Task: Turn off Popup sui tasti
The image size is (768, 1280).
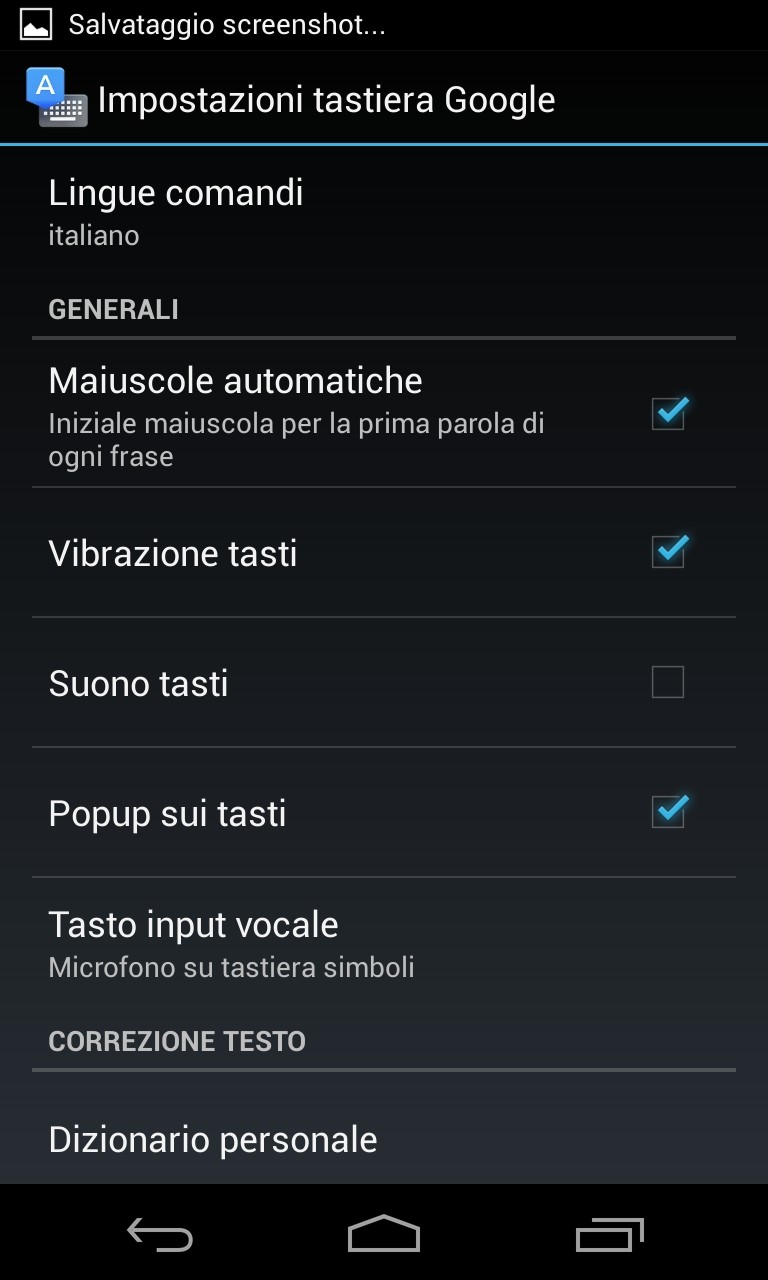Action: [668, 811]
